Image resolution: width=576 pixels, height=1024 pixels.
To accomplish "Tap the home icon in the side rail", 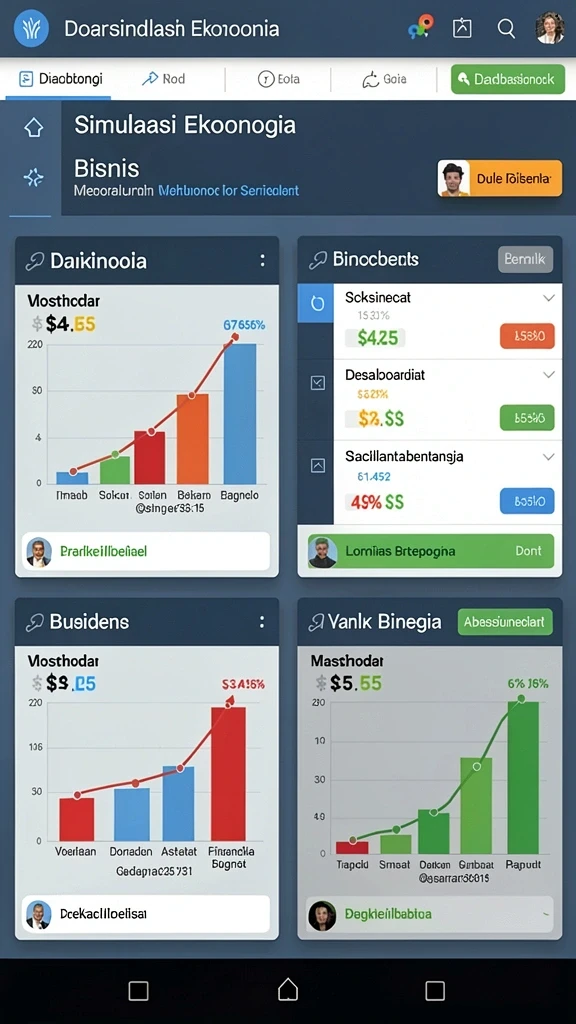I will click(x=33, y=128).
